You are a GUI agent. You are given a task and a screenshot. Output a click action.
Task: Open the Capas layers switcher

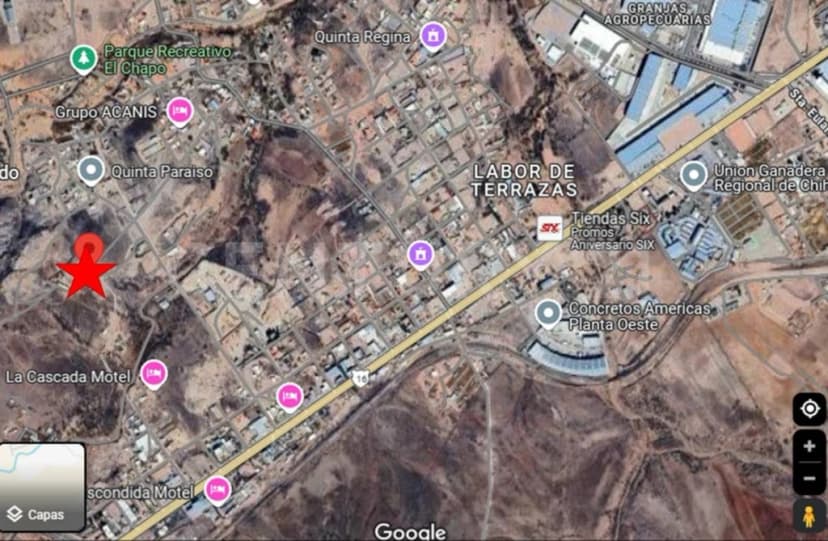tap(43, 487)
